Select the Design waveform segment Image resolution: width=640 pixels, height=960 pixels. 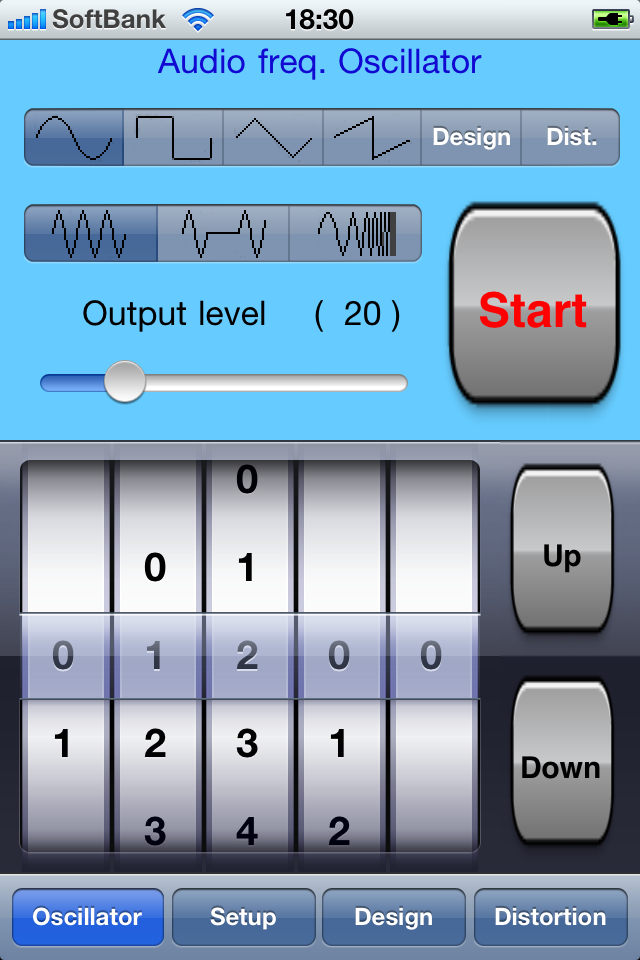pyautogui.click(x=471, y=138)
